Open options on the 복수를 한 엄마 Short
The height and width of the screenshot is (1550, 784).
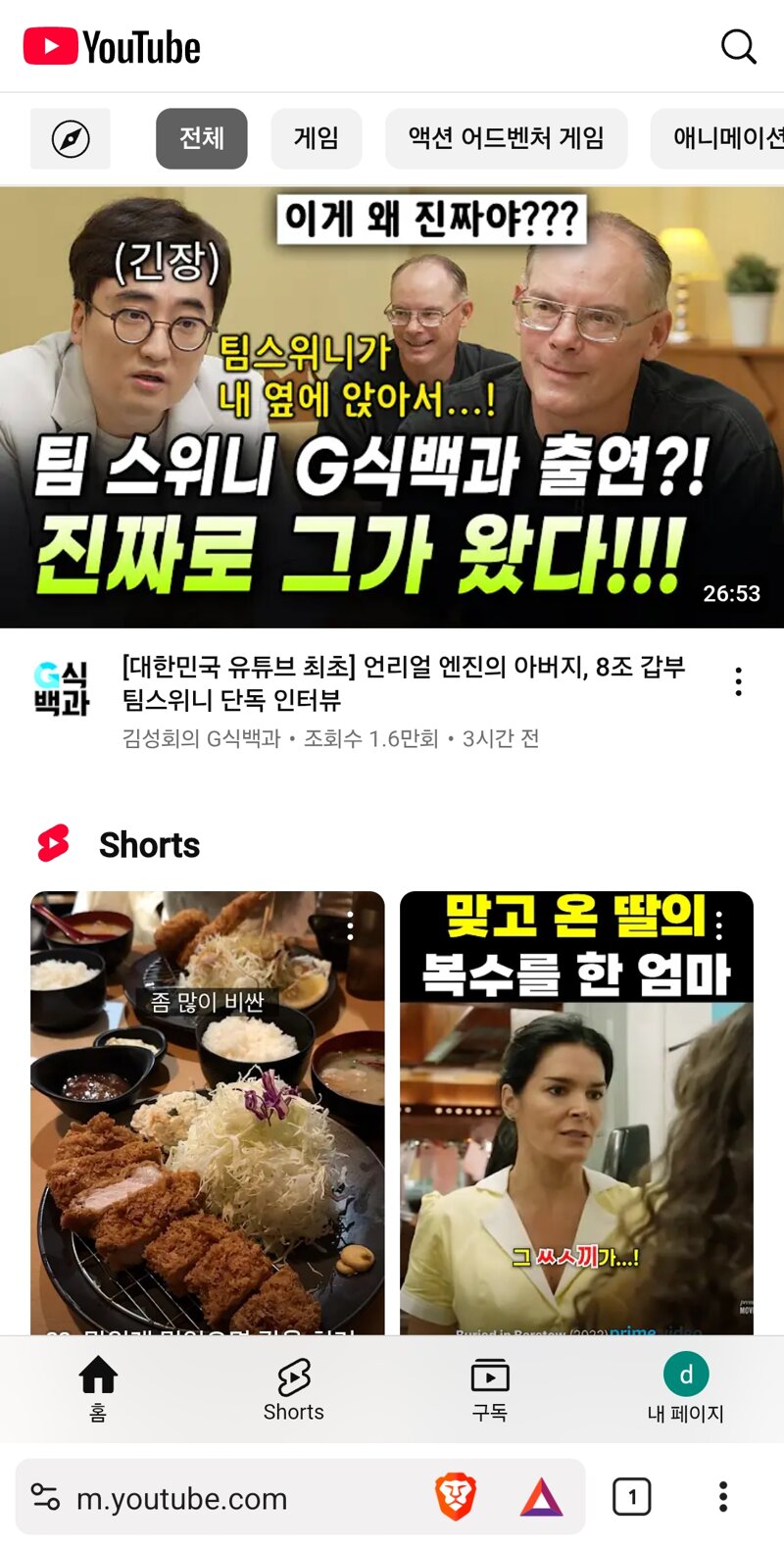coord(719,925)
